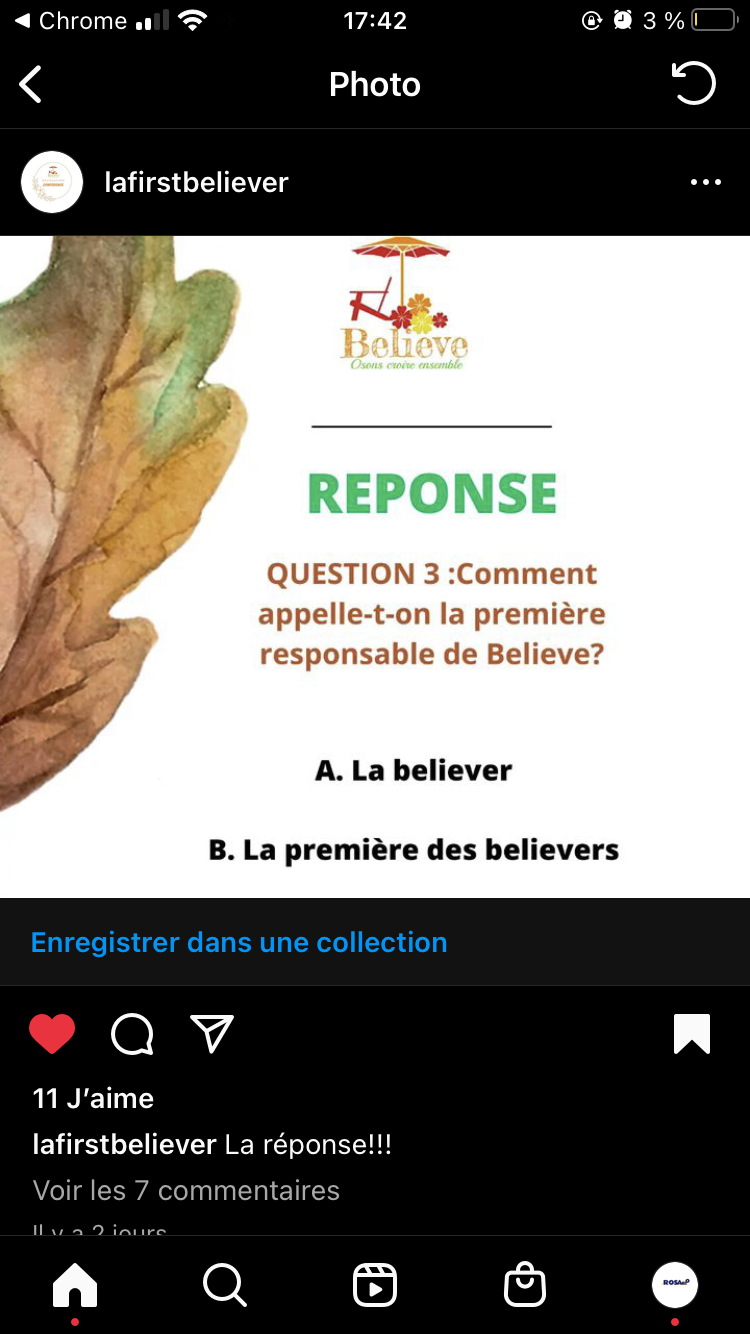This screenshot has height=1334, width=750.
Task: Open the Reels tab
Action: (375, 1285)
